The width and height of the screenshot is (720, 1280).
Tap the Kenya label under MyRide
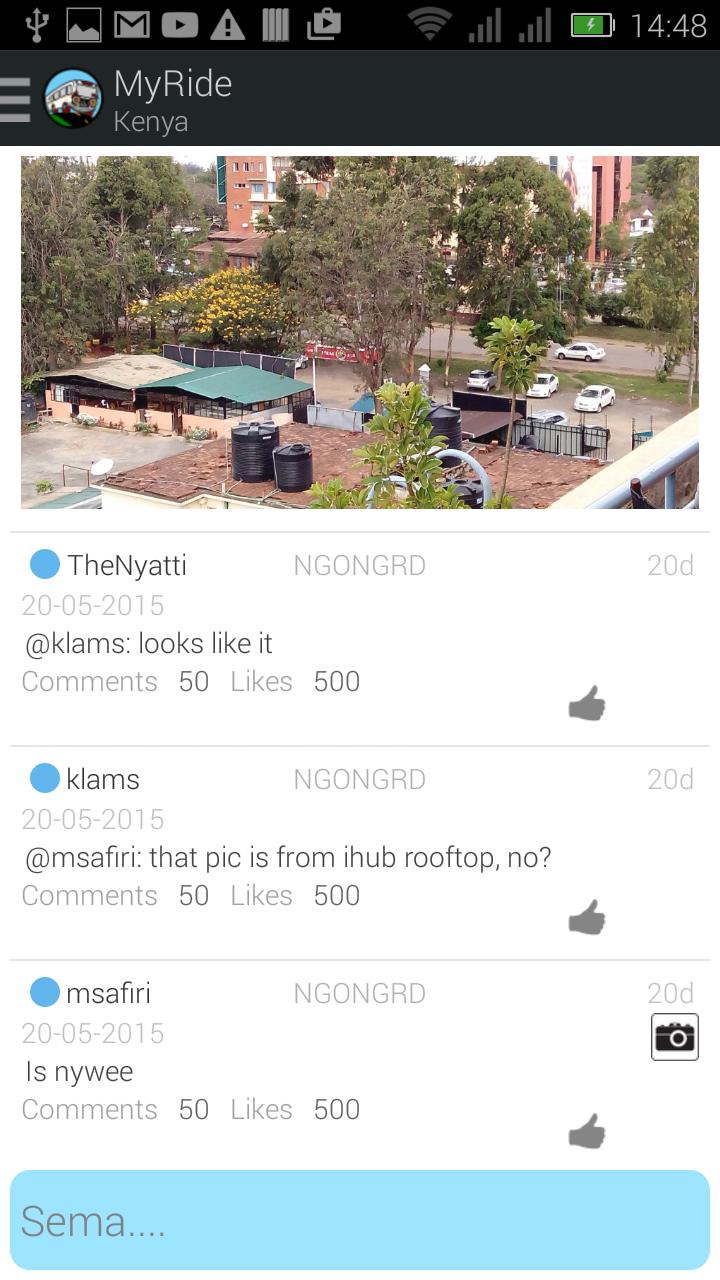pyautogui.click(x=148, y=122)
